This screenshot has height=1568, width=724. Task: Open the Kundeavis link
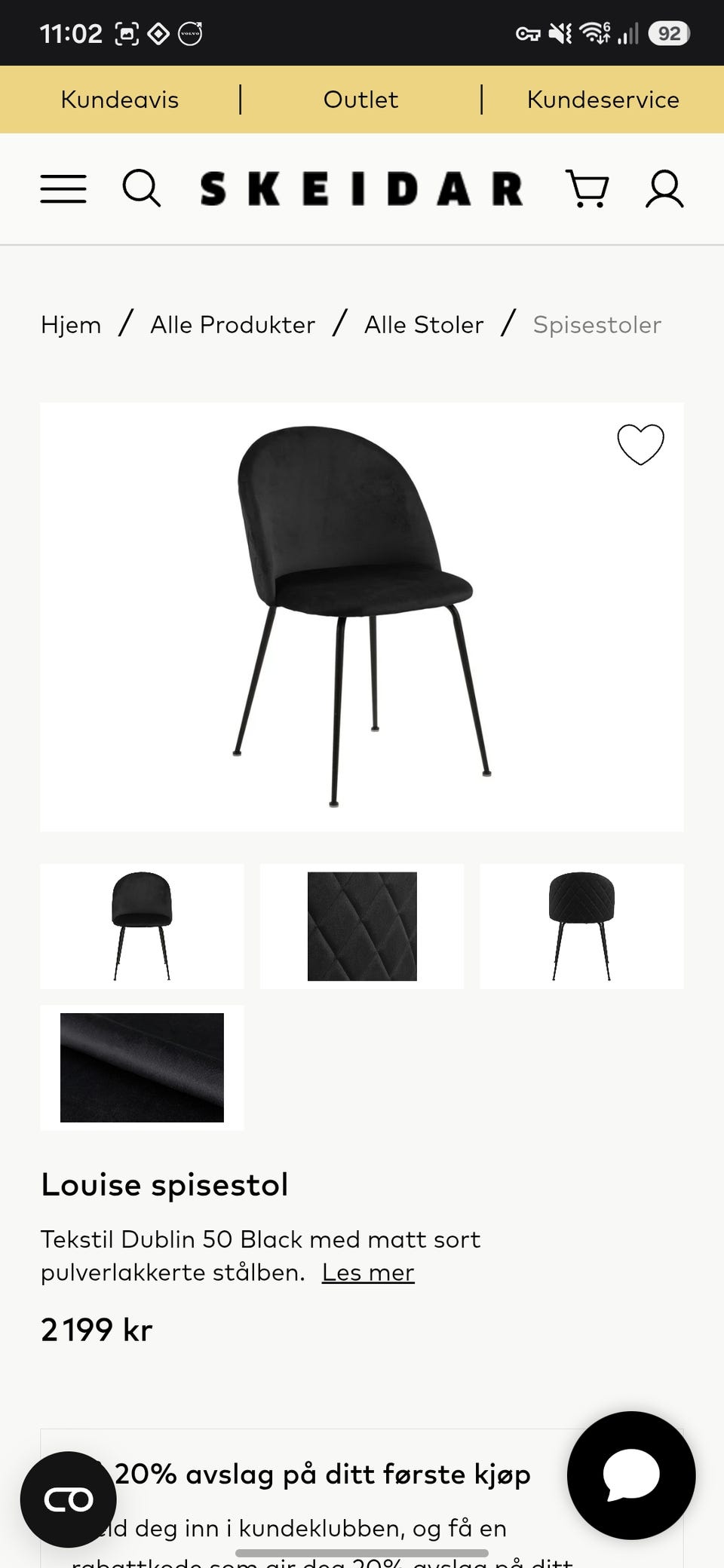[120, 100]
